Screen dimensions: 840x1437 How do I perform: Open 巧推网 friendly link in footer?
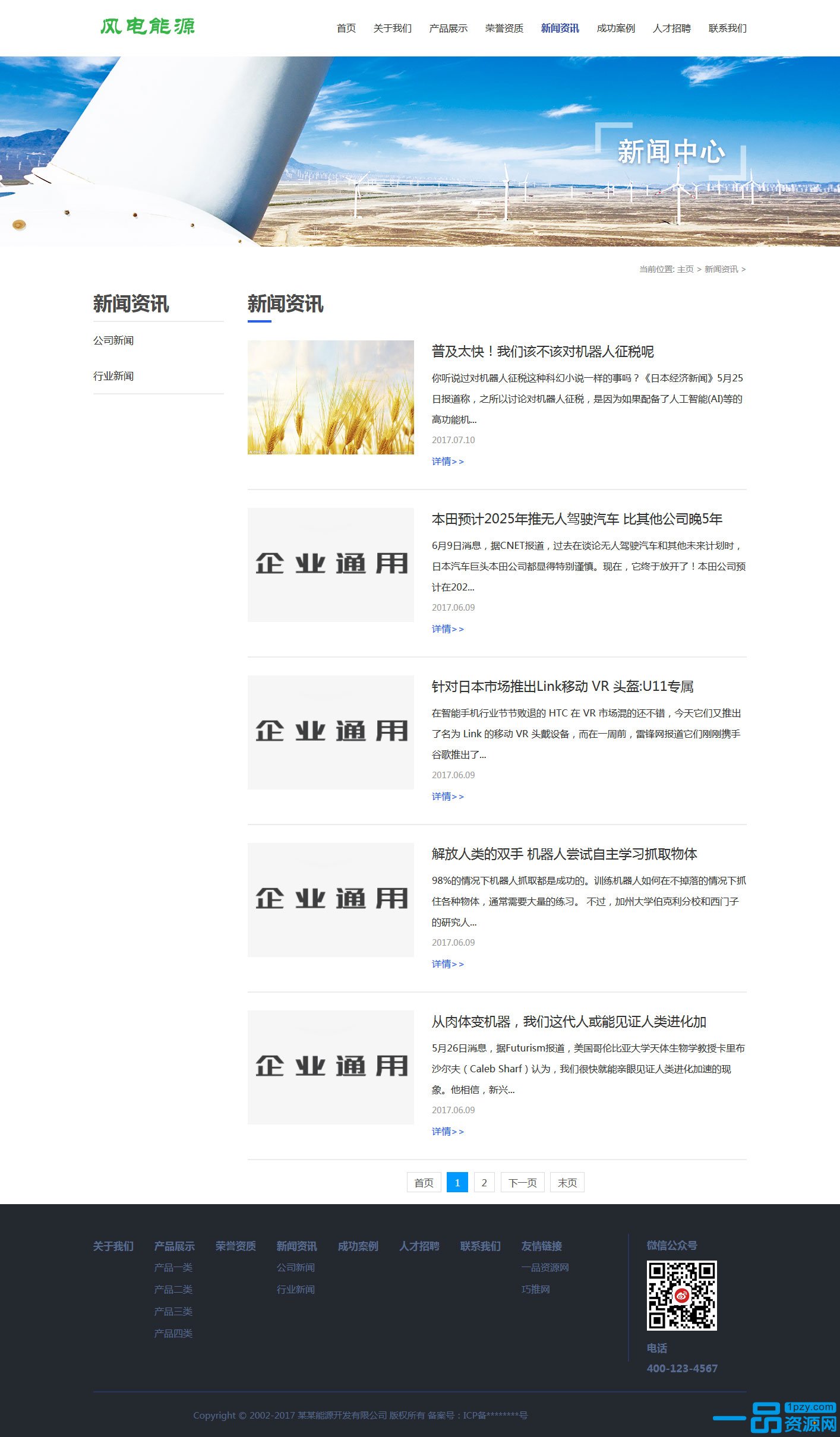[535, 1290]
